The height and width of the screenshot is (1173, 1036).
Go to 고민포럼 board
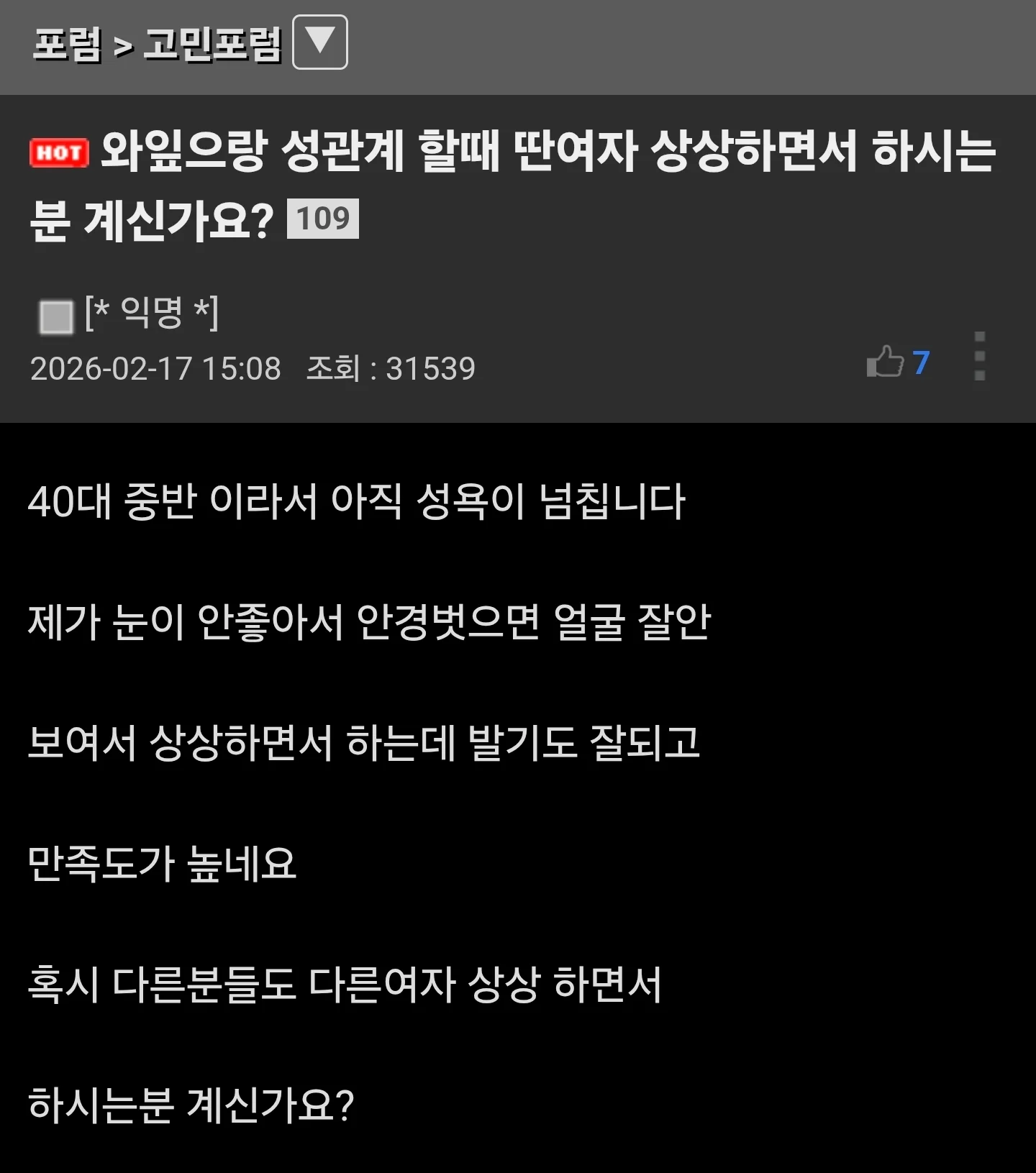coord(212,45)
